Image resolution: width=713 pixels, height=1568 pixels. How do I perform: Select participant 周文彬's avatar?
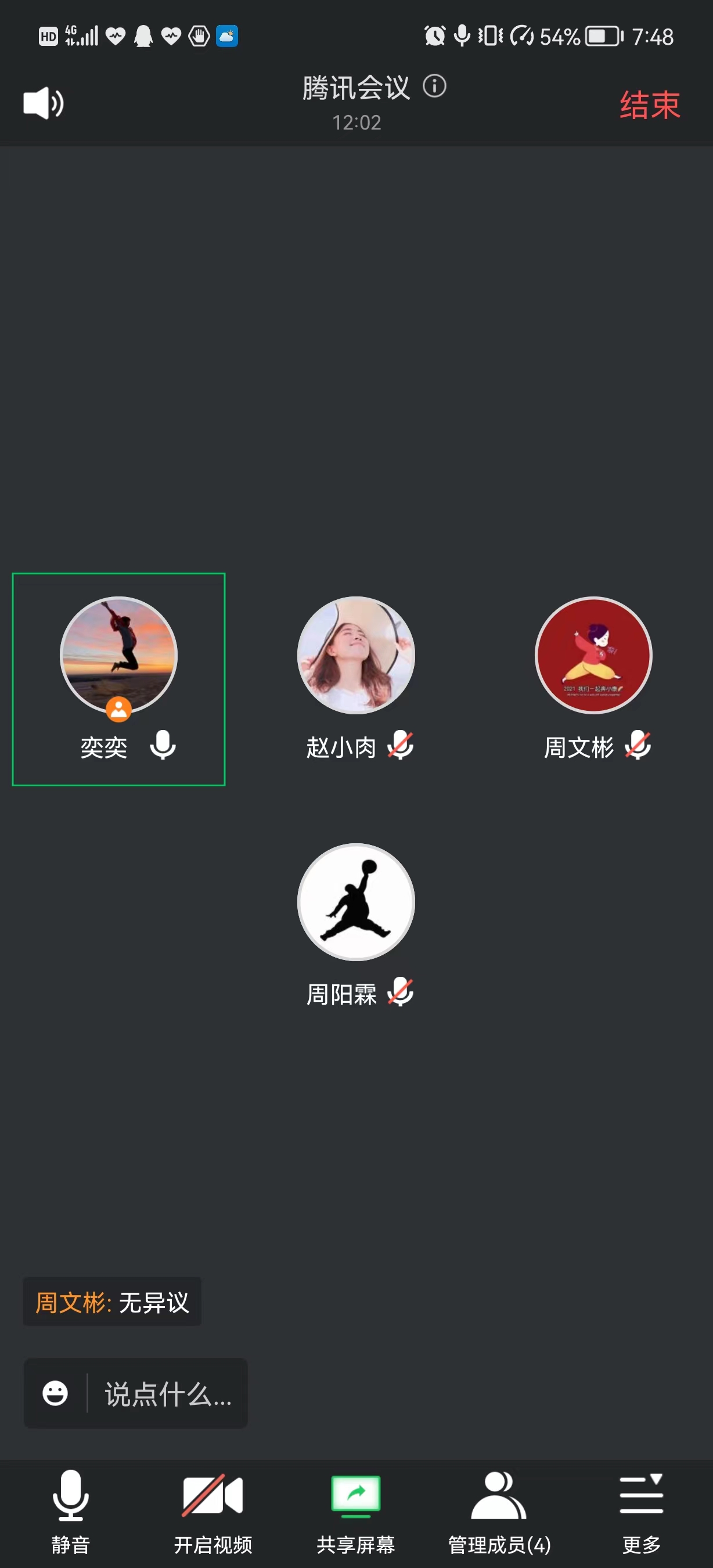click(593, 655)
